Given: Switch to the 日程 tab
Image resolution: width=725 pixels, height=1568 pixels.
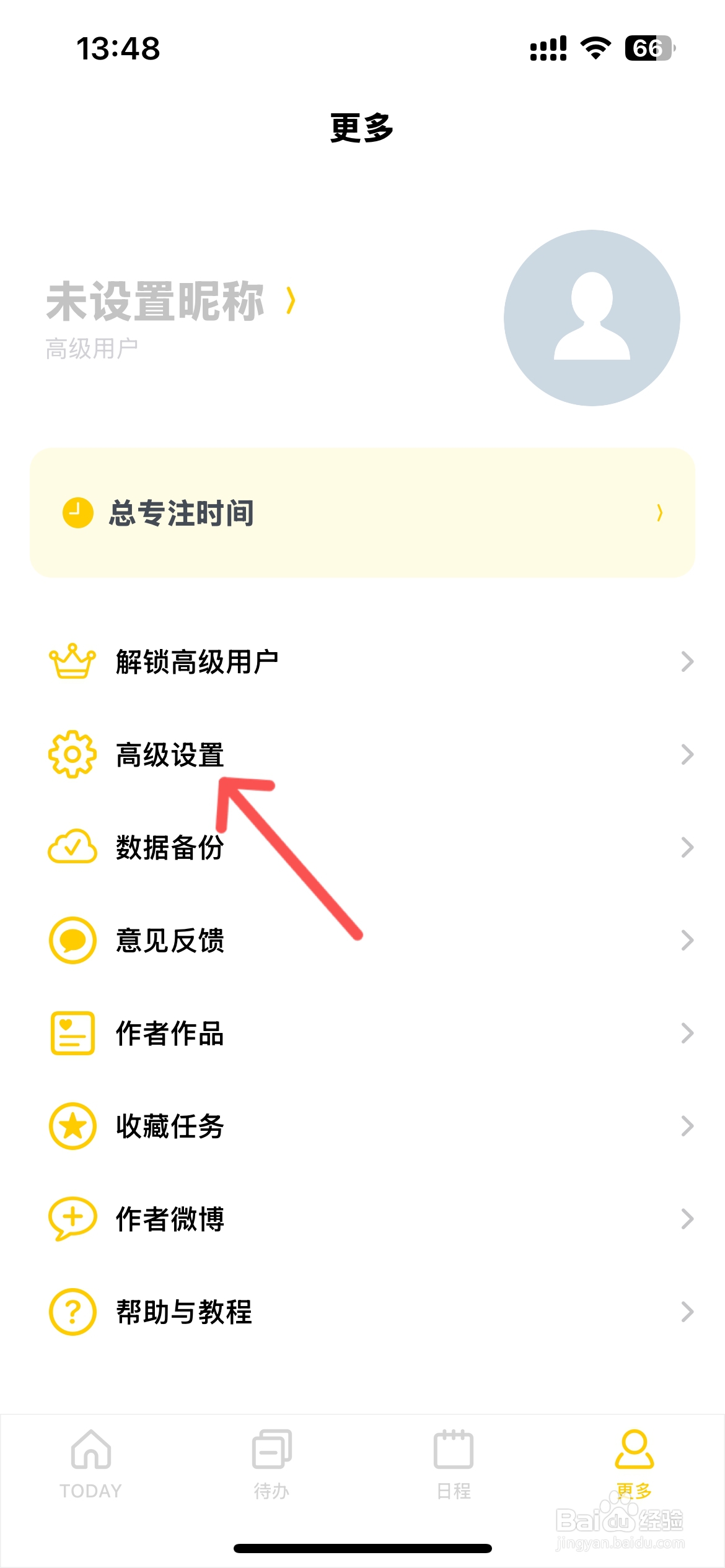Looking at the screenshot, I should [454, 1468].
